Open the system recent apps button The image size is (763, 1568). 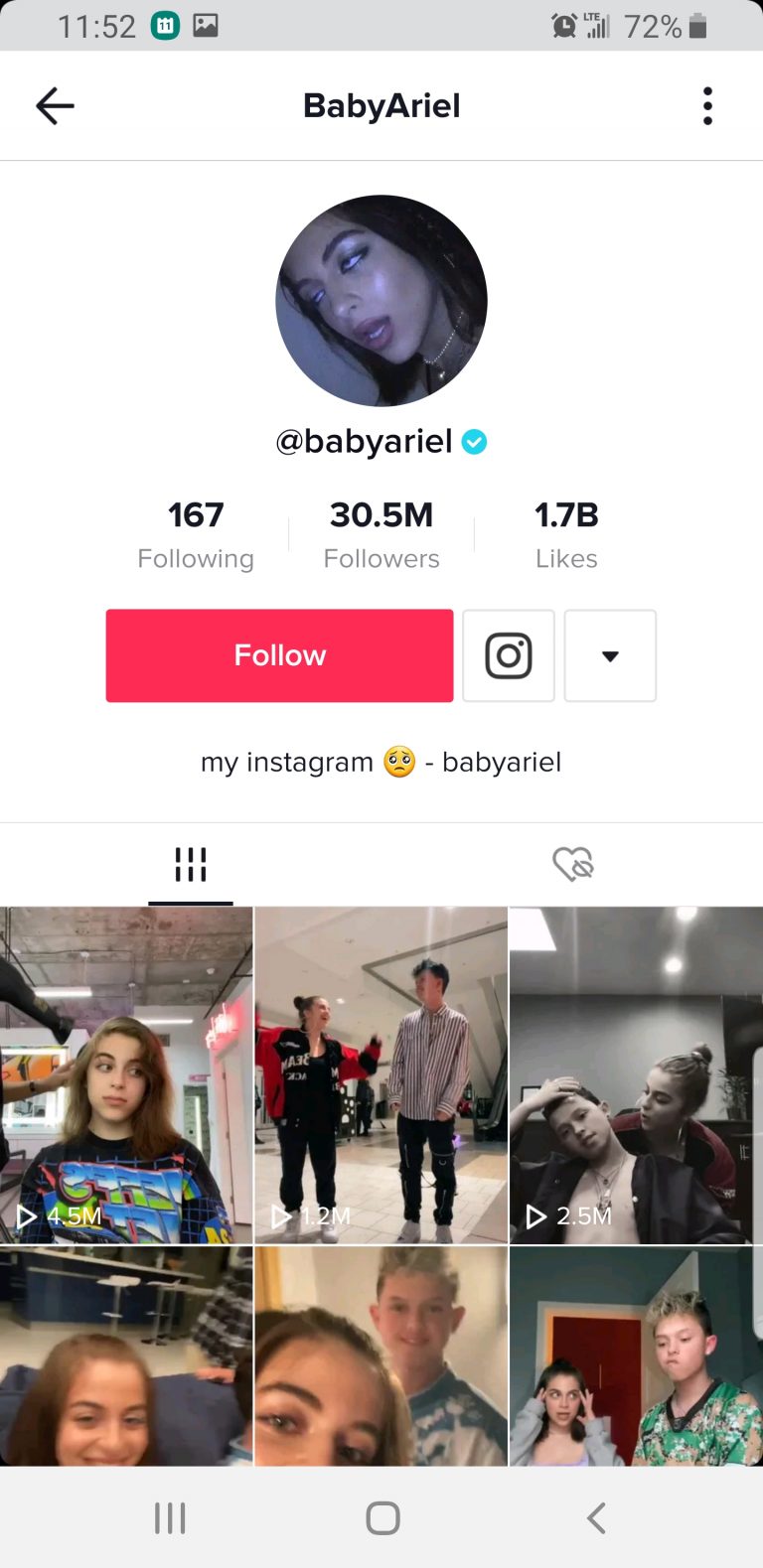click(170, 1517)
